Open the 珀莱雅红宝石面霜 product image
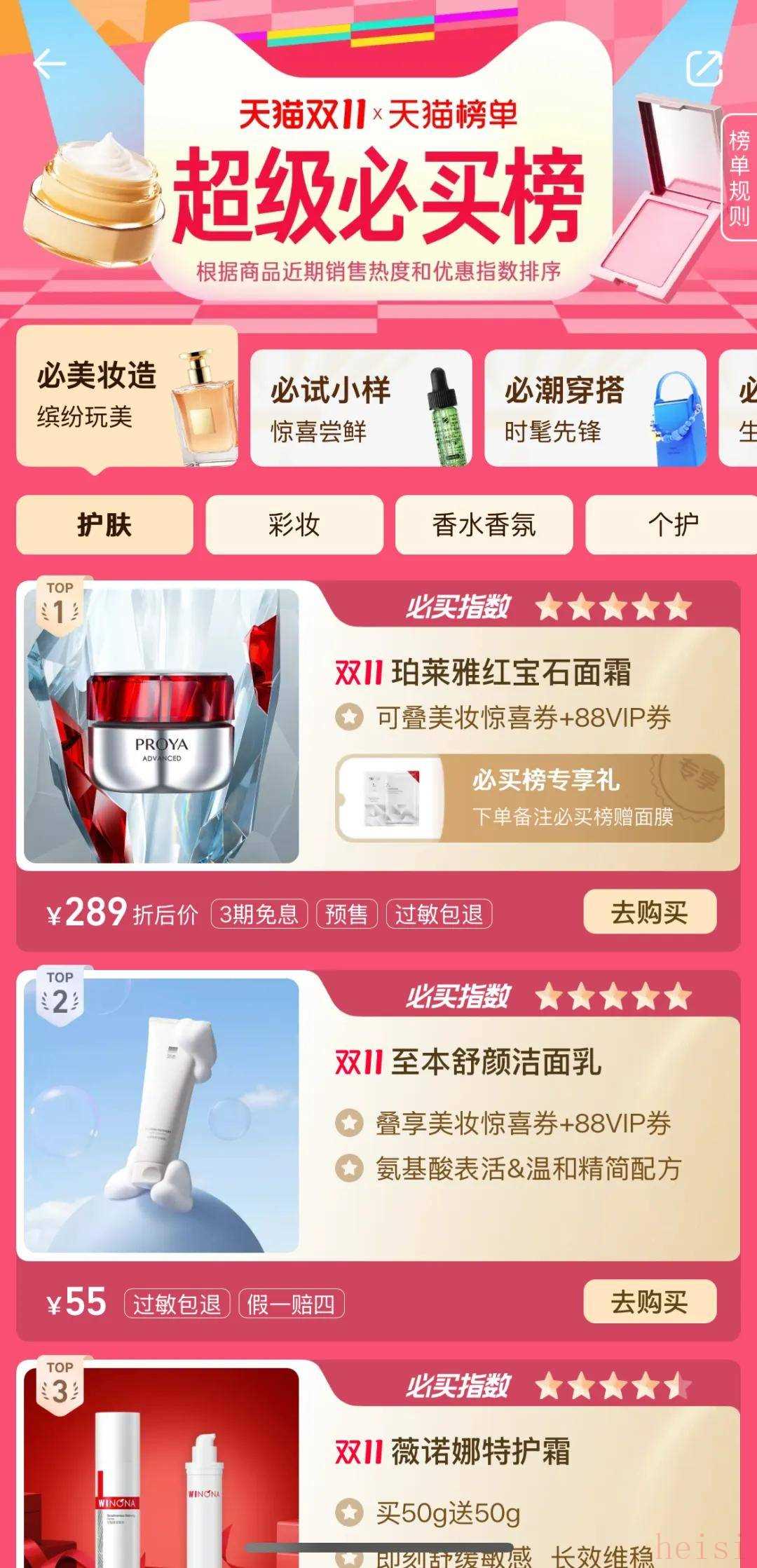The height and width of the screenshot is (1568, 757). pyautogui.click(x=161, y=725)
